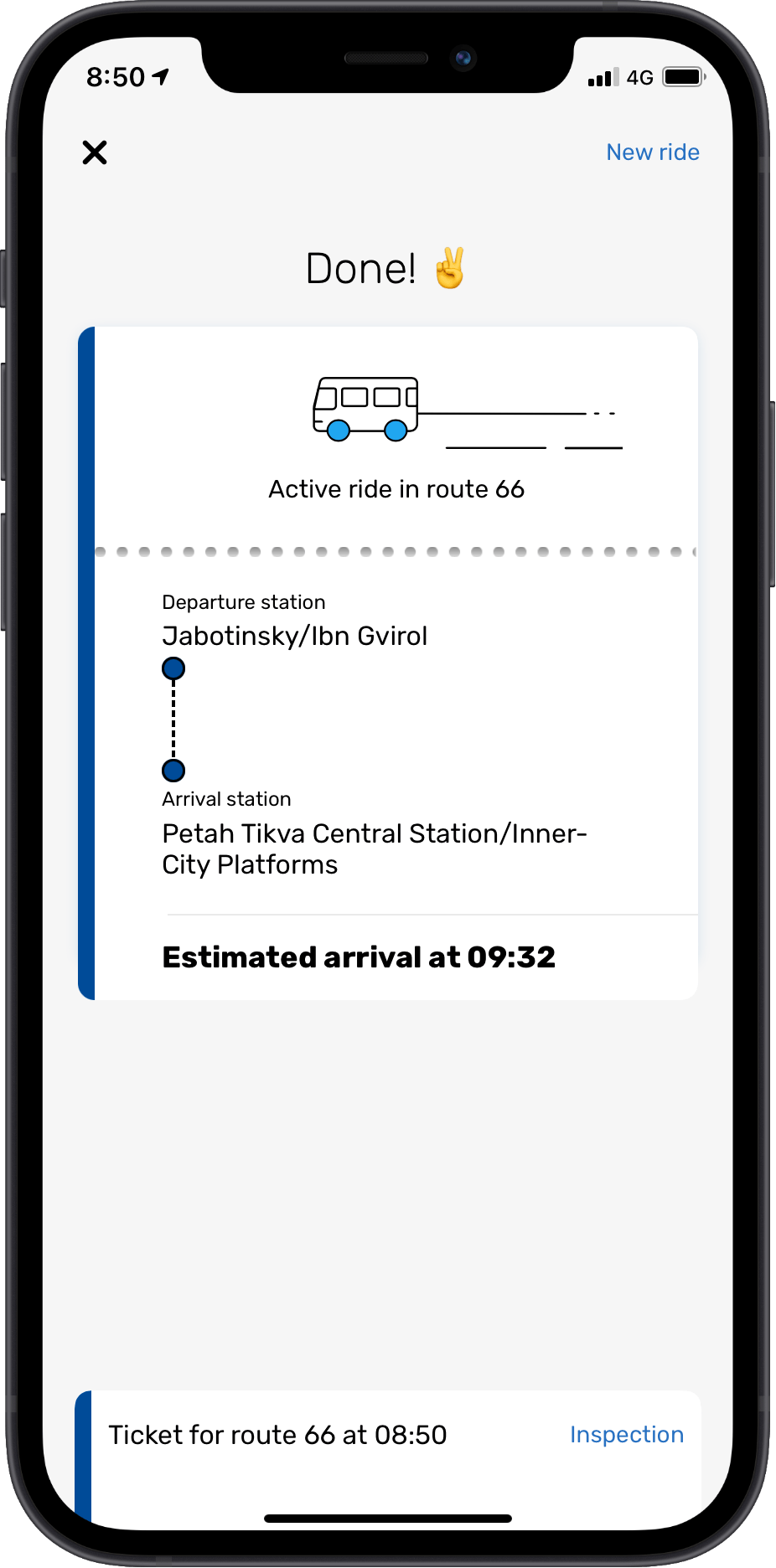776x1568 pixels.
Task: Close the ride confirmation screen
Action: [95, 152]
